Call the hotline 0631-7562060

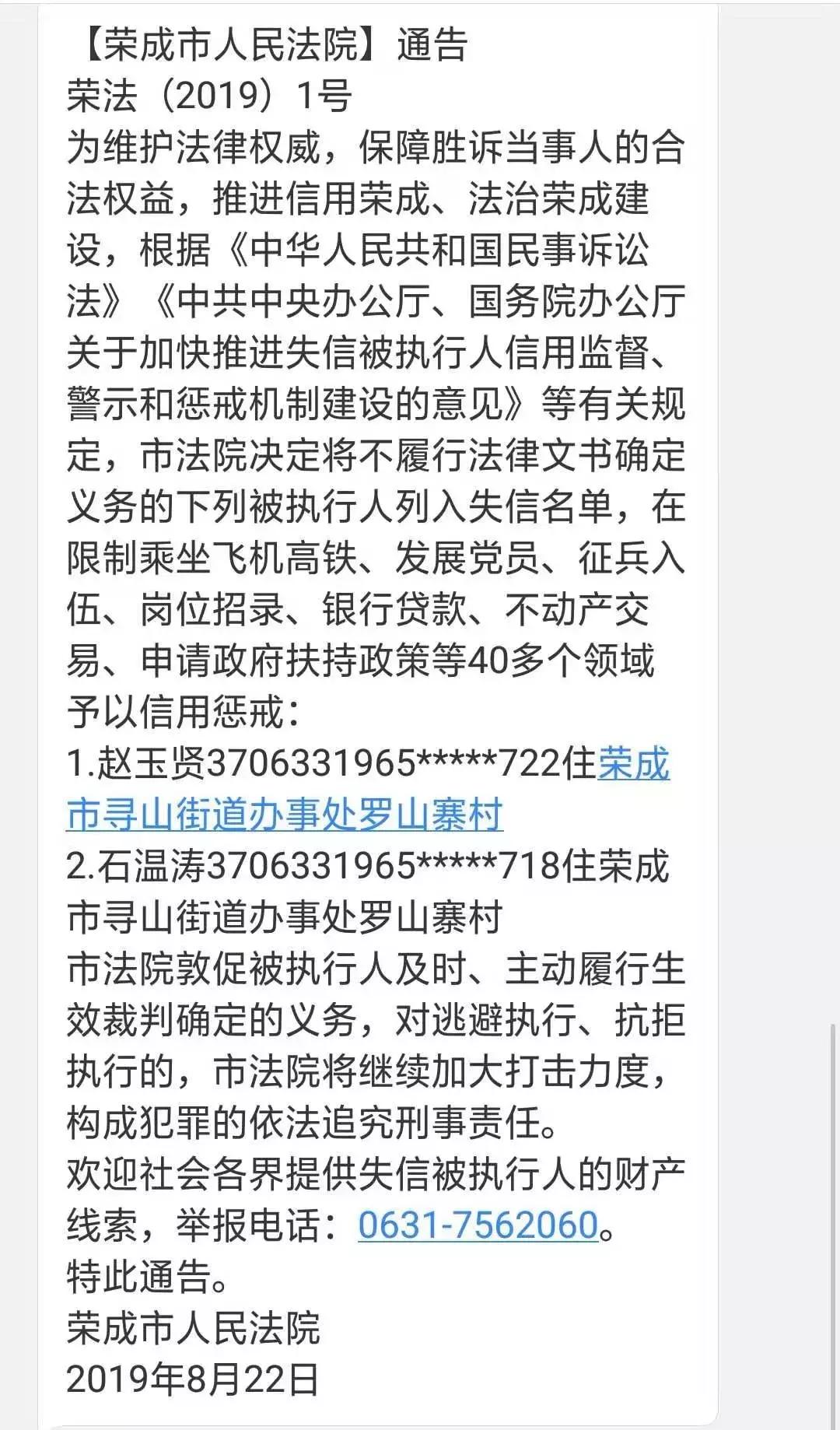pos(478,1225)
